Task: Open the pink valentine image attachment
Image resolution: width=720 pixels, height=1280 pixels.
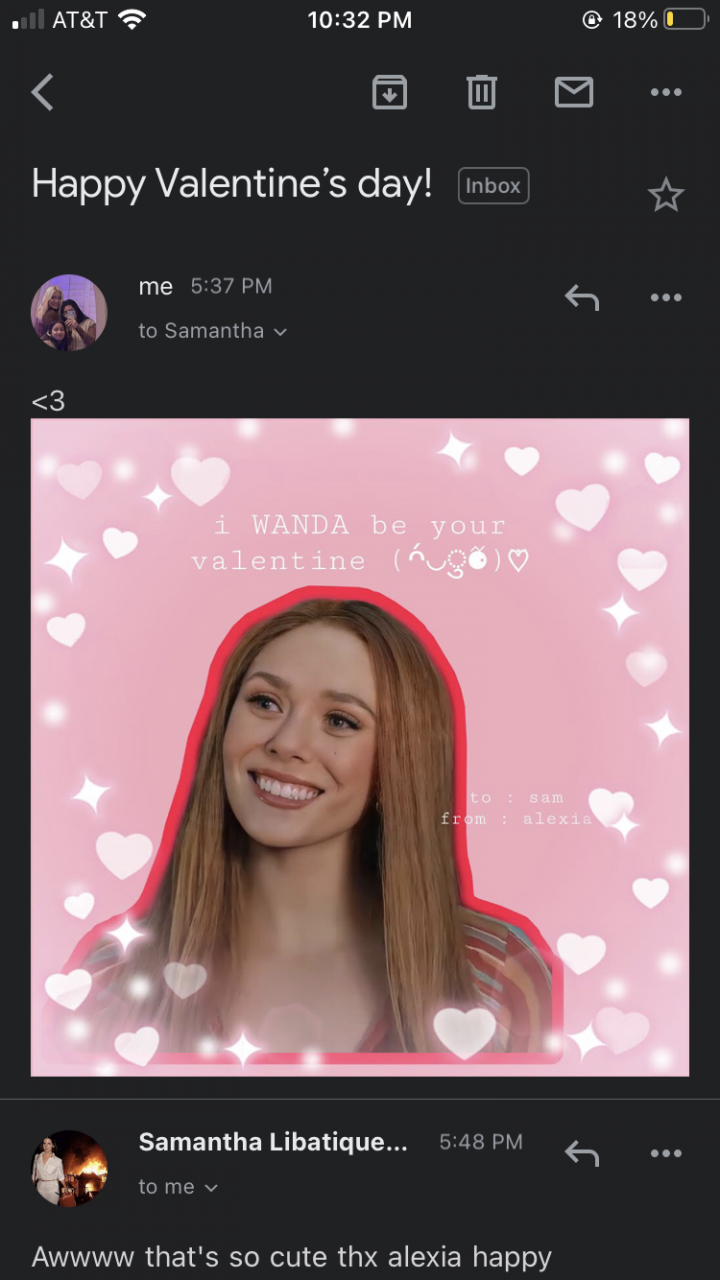Action: click(x=360, y=747)
